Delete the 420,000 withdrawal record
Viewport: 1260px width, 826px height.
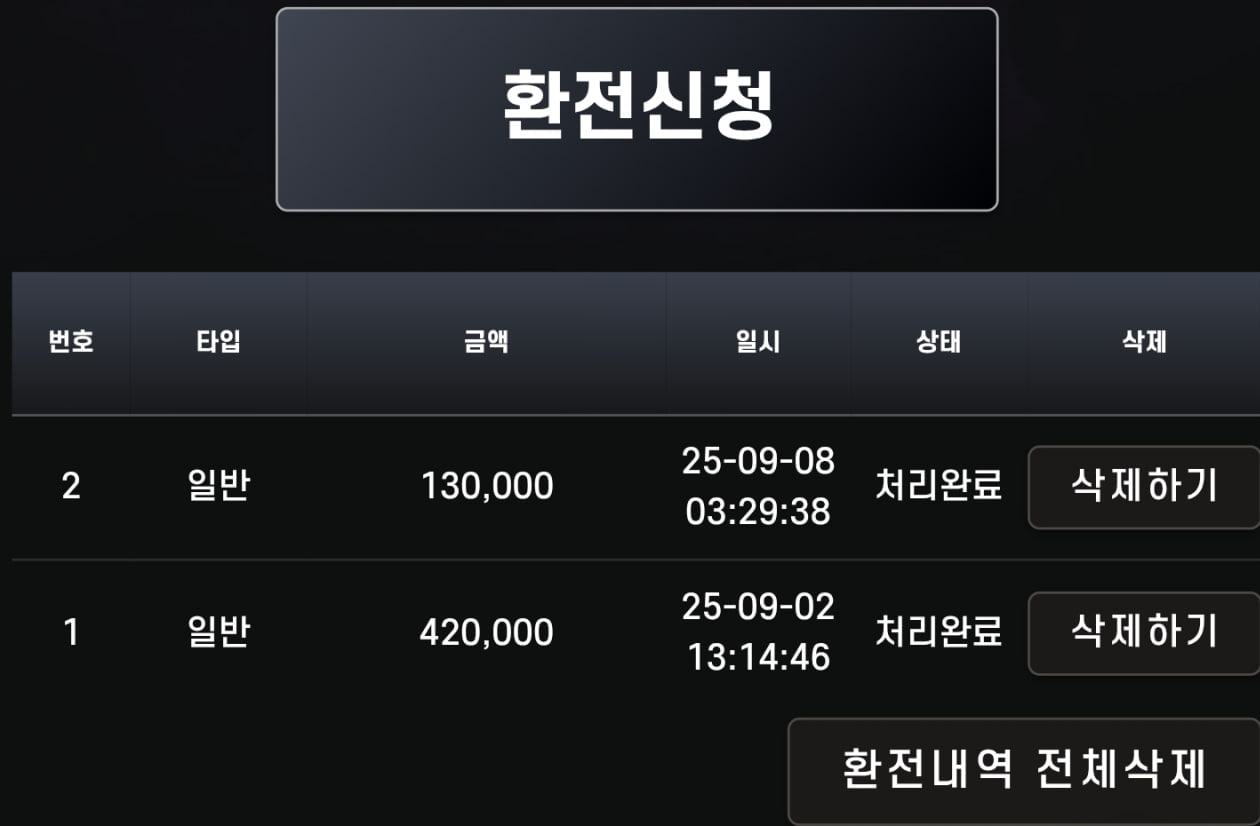[1143, 633]
